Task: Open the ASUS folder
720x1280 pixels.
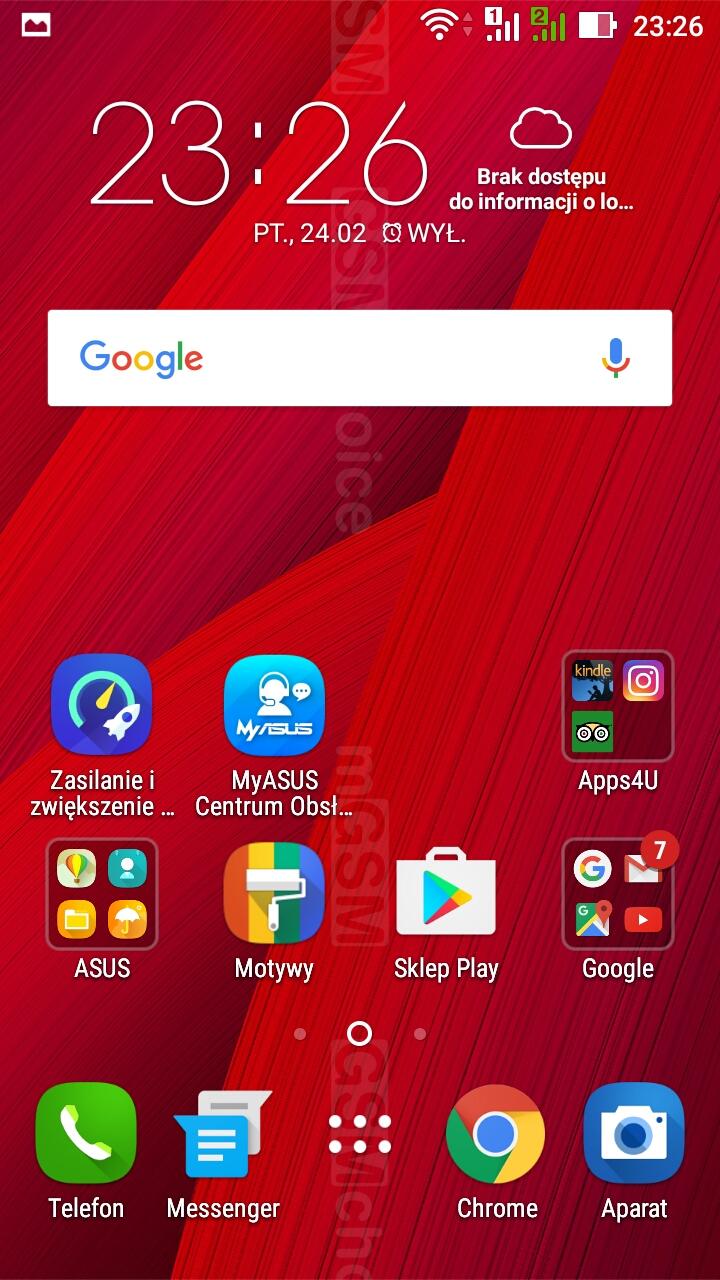Action: pos(101,894)
